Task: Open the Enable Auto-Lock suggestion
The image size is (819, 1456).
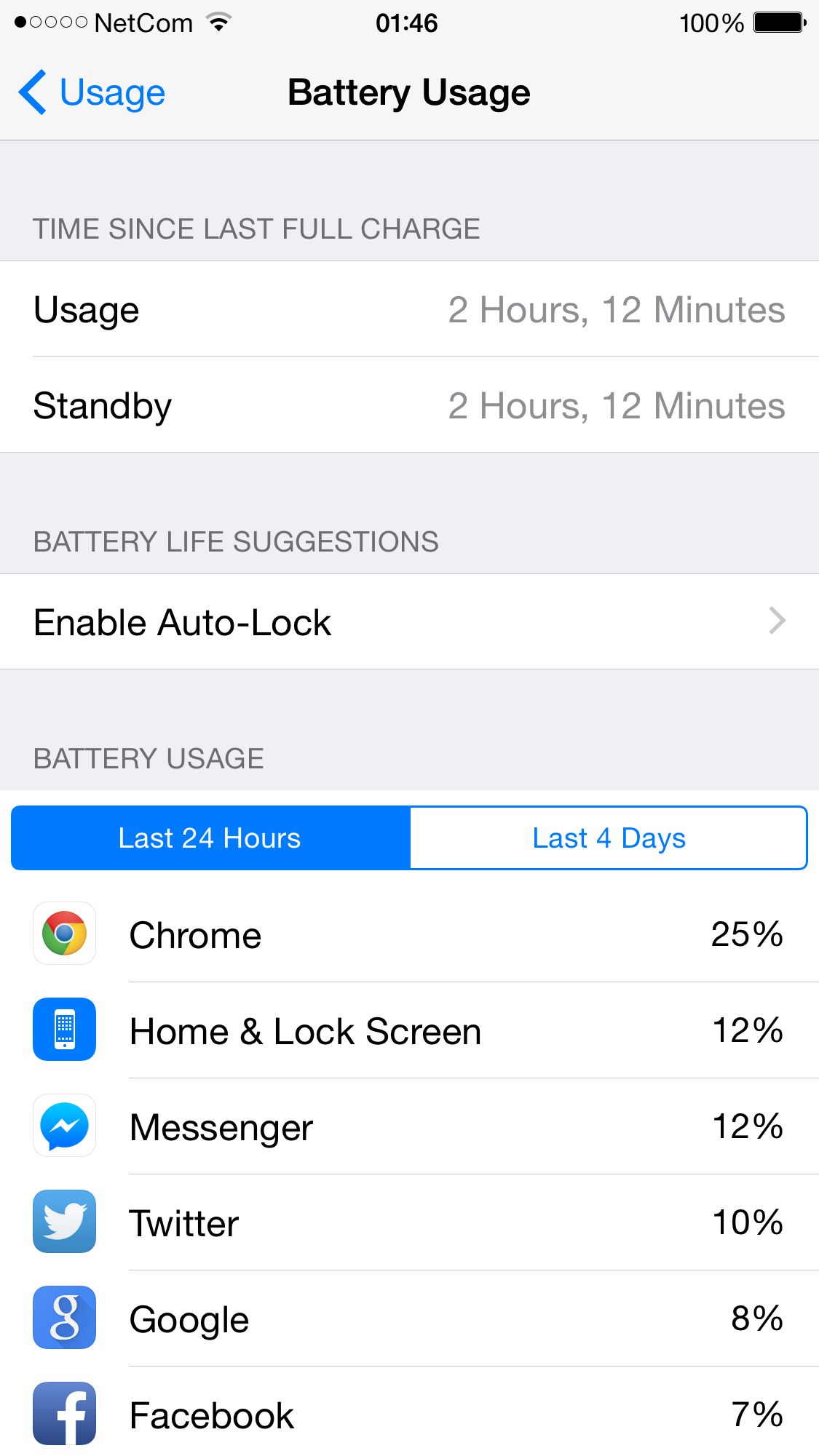Action: [409, 622]
